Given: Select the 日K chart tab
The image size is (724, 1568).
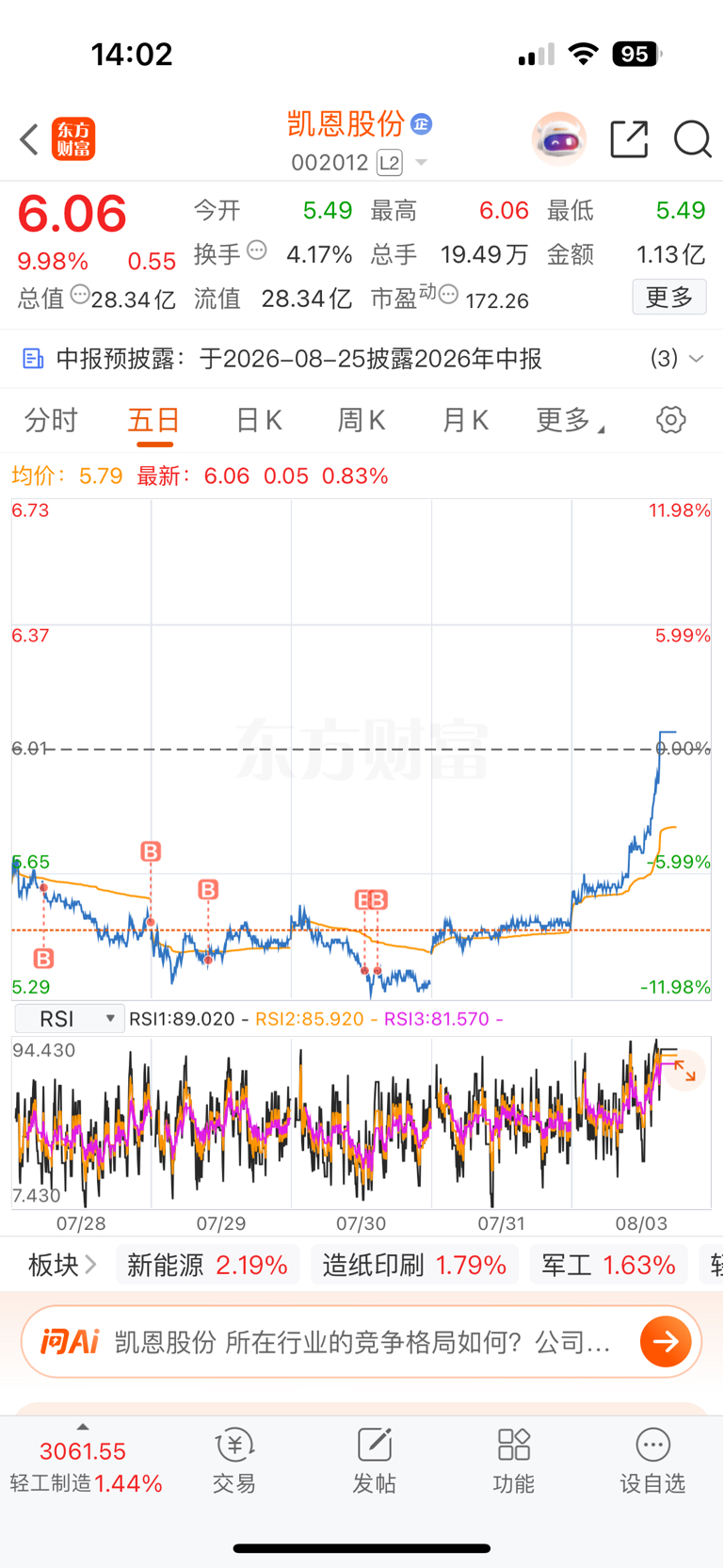Looking at the screenshot, I should pos(259,420).
